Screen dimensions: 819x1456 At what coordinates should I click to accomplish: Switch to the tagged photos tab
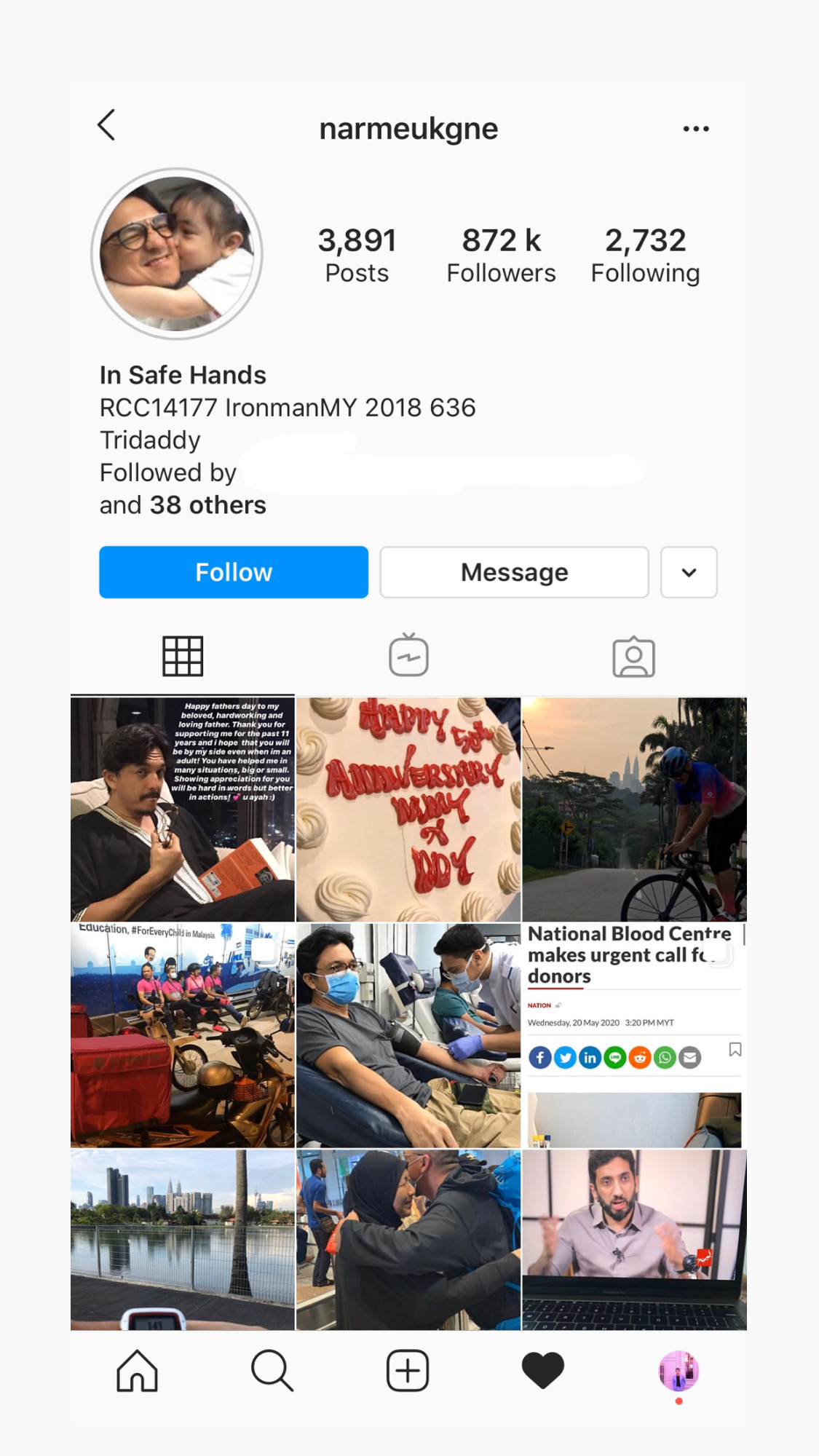pyautogui.click(x=633, y=657)
